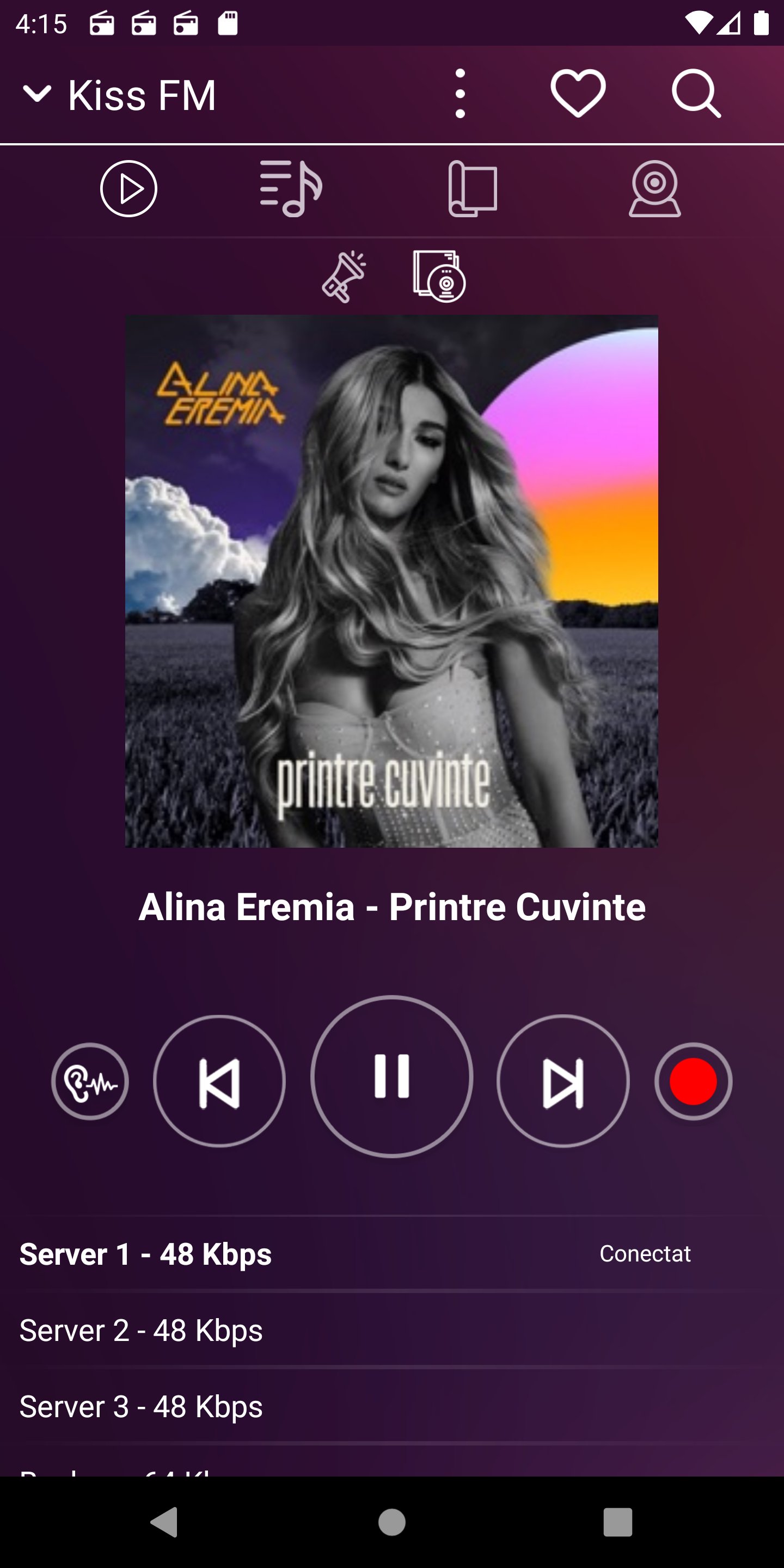This screenshot has height=1568, width=784.
Task: Open the three-dot overflow menu
Action: click(460, 94)
